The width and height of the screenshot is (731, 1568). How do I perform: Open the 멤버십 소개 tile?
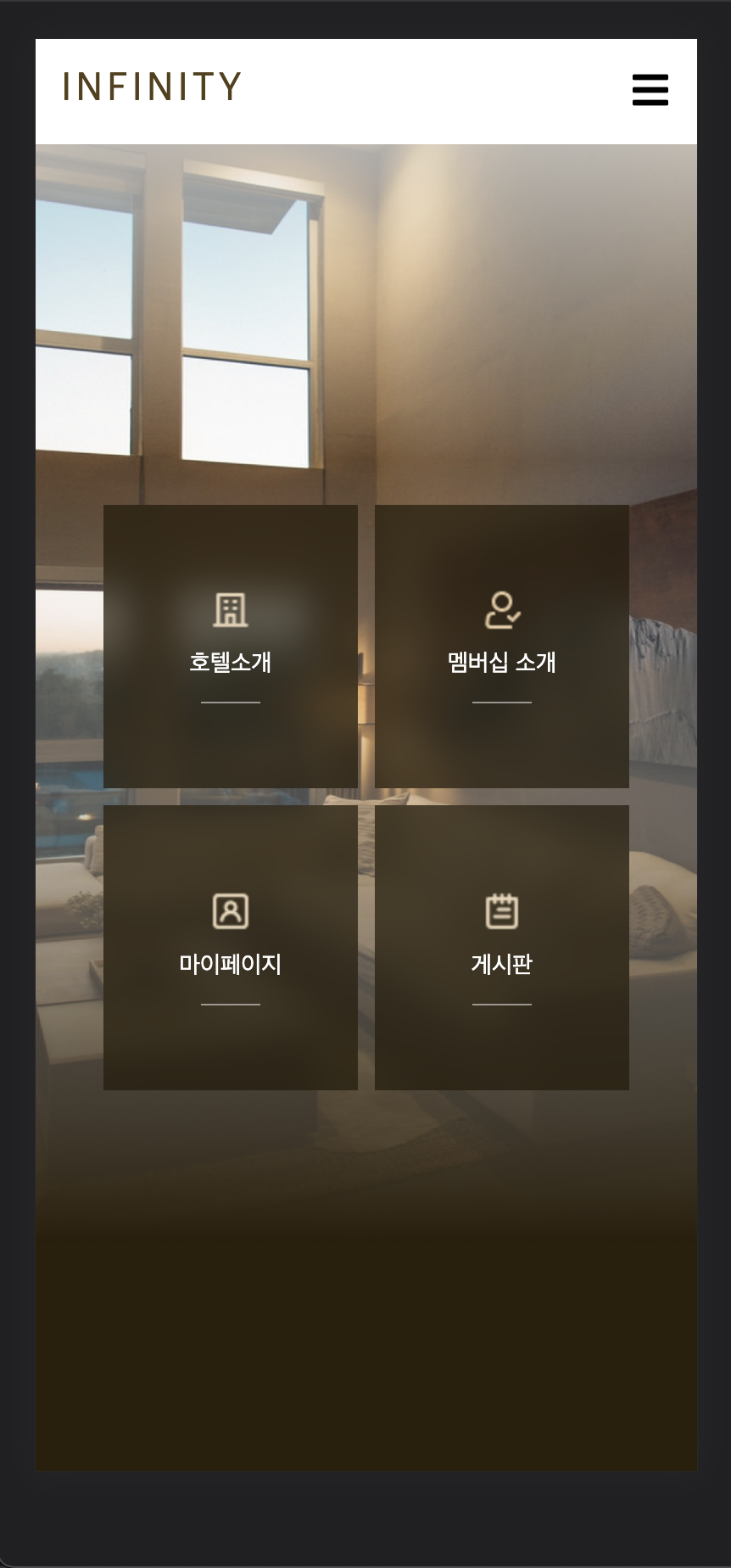[x=502, y=647]
